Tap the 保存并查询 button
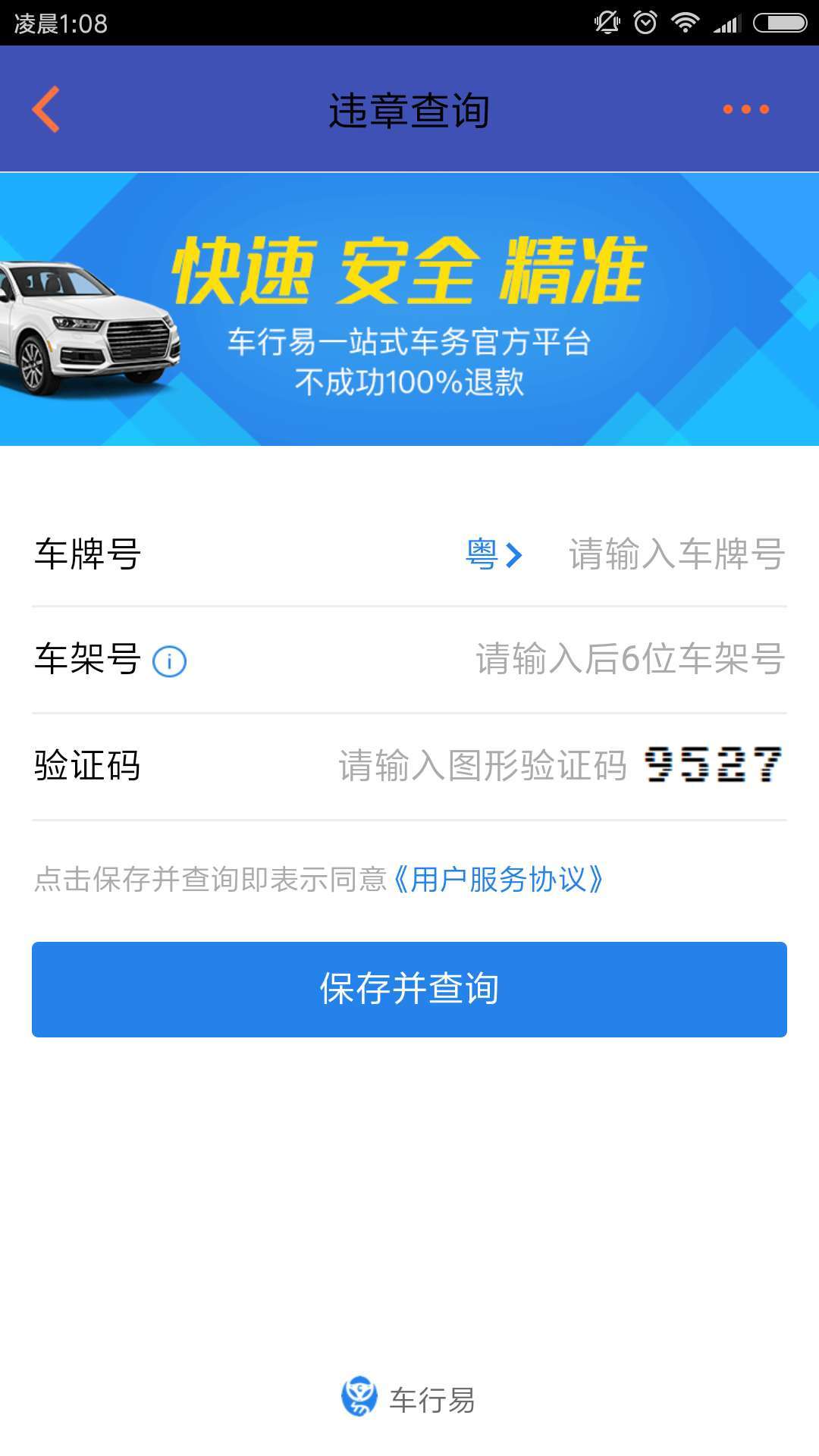This screenshot has width=819, height=1456. click(x=409, y=989)
